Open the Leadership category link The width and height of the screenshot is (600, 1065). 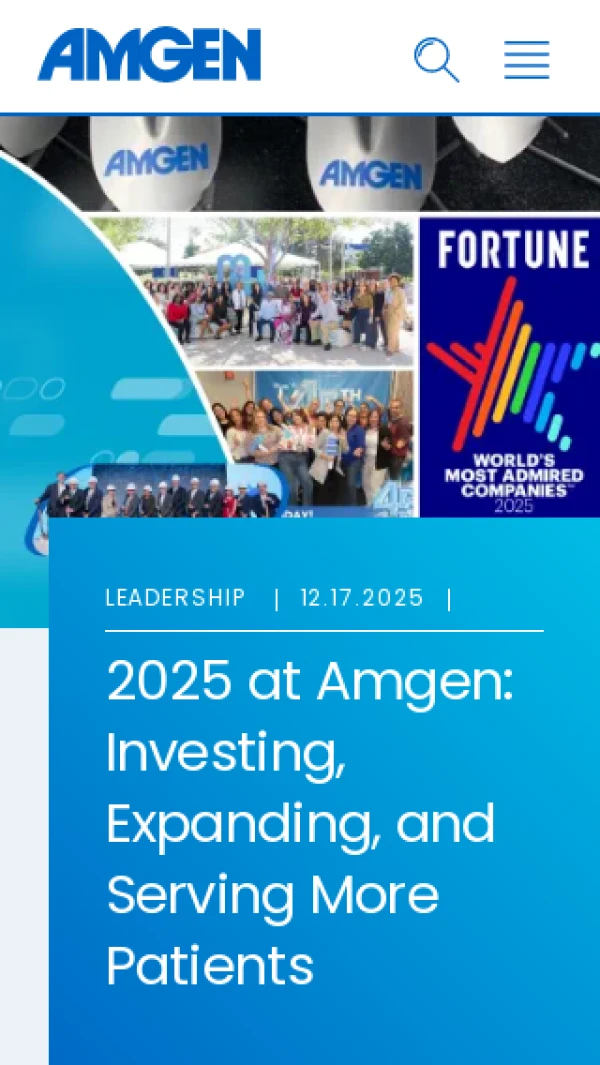175,598
